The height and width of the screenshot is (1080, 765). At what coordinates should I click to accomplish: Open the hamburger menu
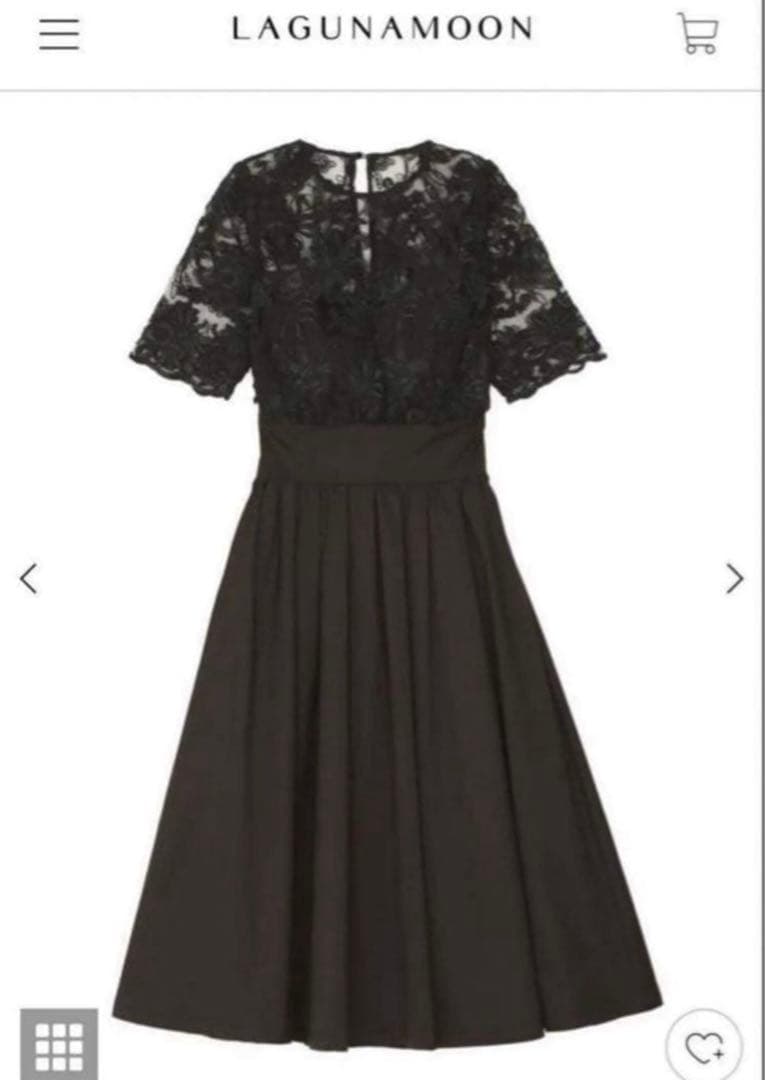click(59, 33)
